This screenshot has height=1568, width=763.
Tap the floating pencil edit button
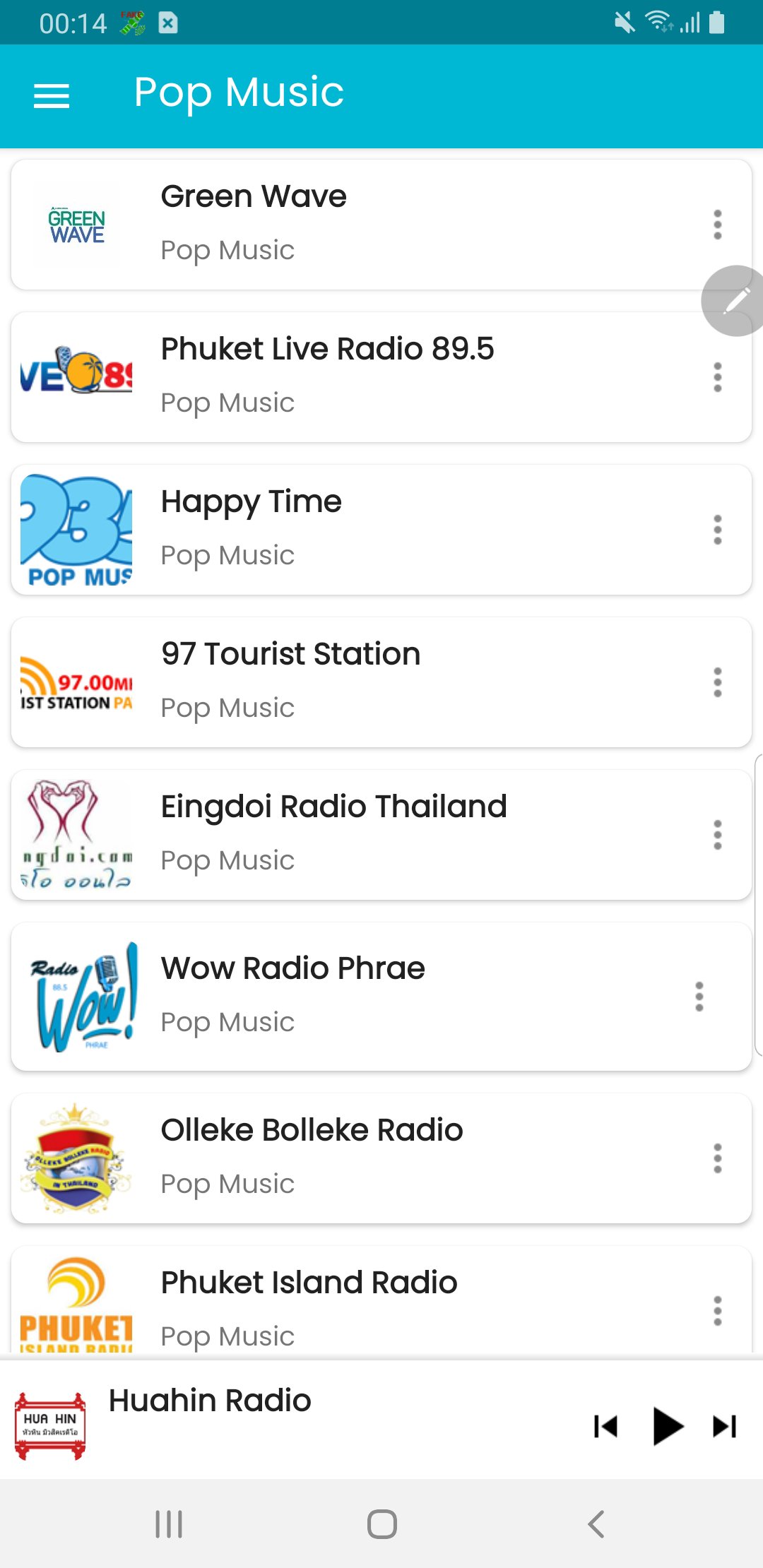[735, 301]
